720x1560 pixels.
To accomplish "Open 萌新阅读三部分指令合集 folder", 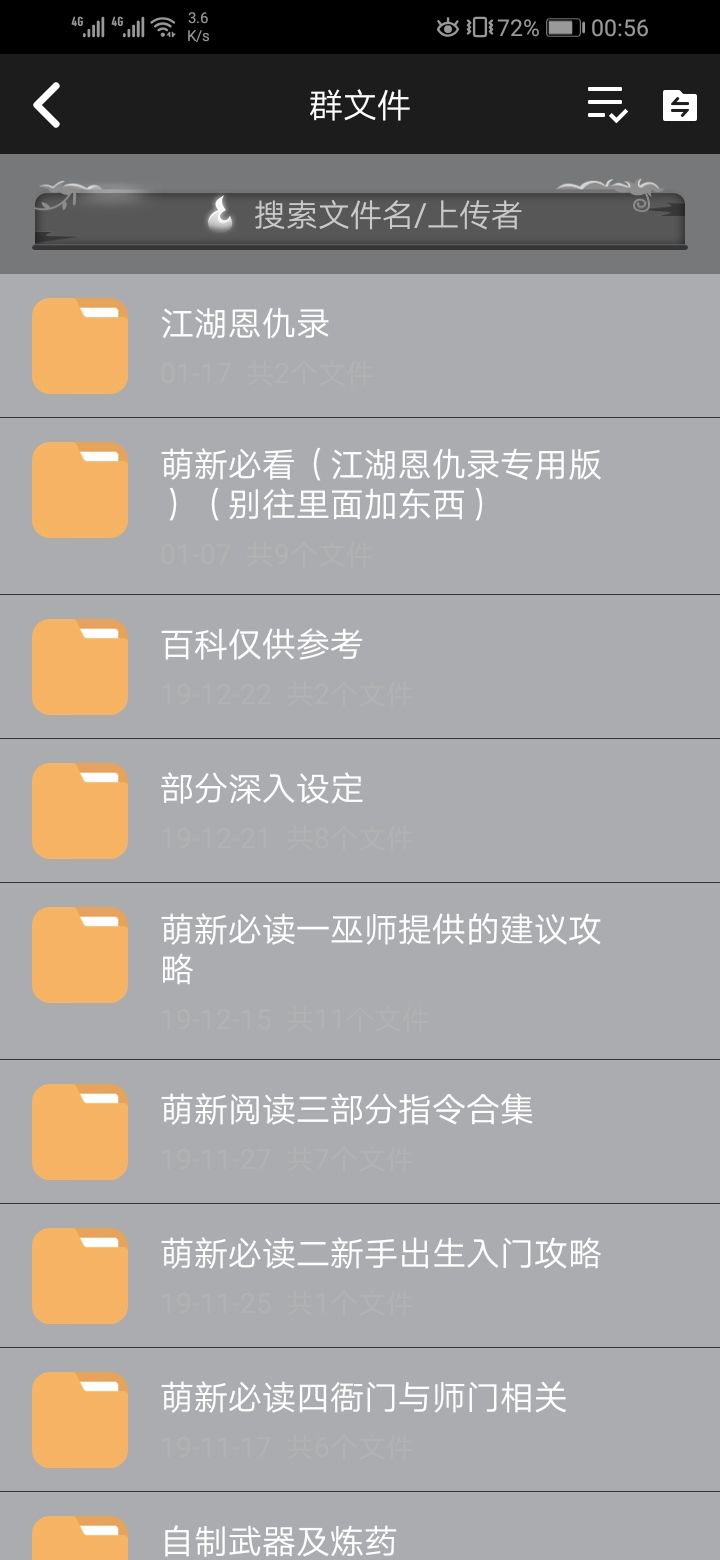I will pos(360,1131).
